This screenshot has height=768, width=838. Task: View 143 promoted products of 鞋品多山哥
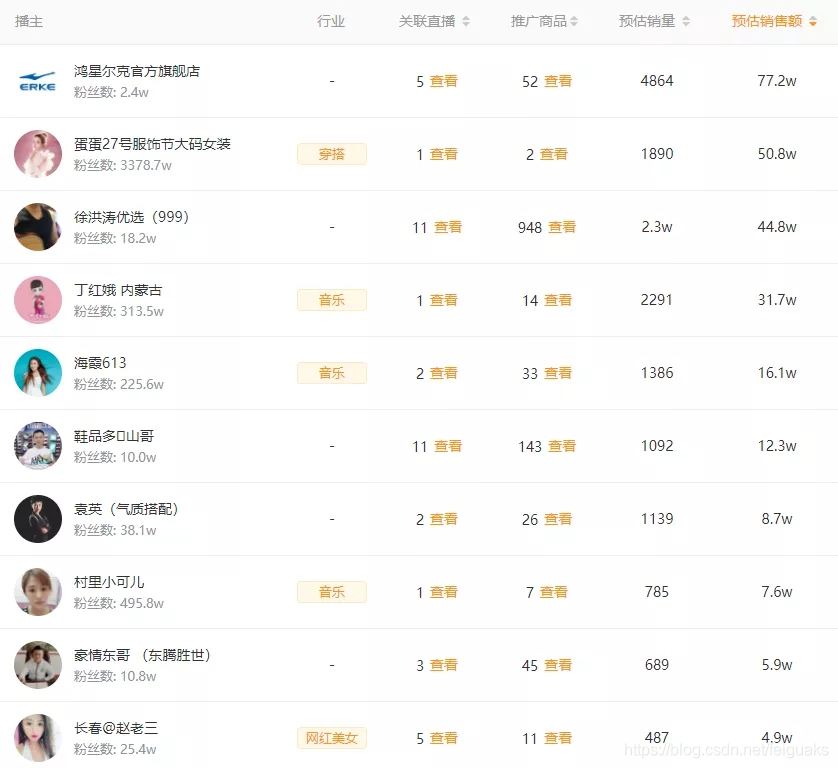[x=562, y=447]
